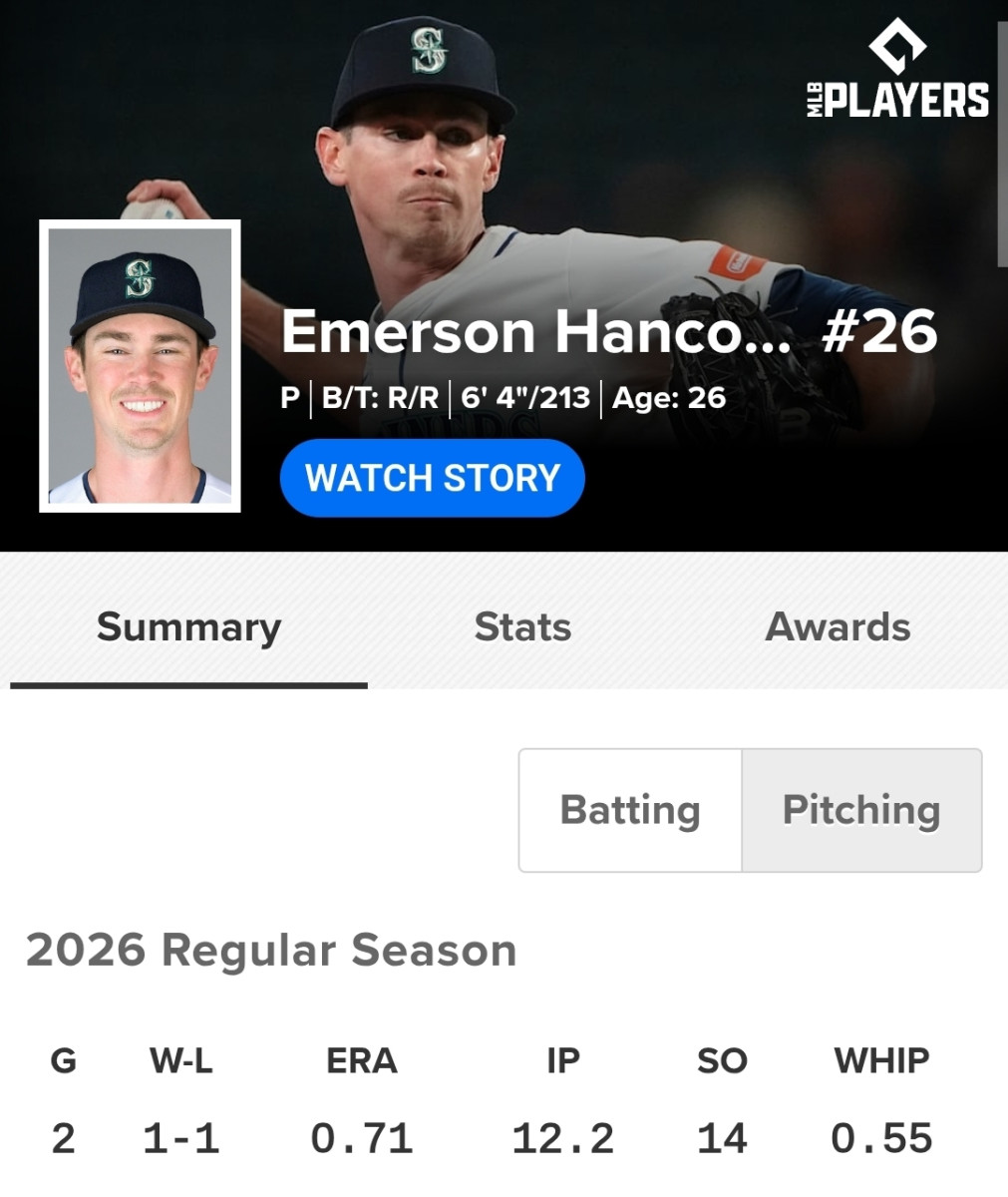The width and height of the screenshot is (1008, 1197).
Task: Select the Summary tab
Action: tap(187, 626)
